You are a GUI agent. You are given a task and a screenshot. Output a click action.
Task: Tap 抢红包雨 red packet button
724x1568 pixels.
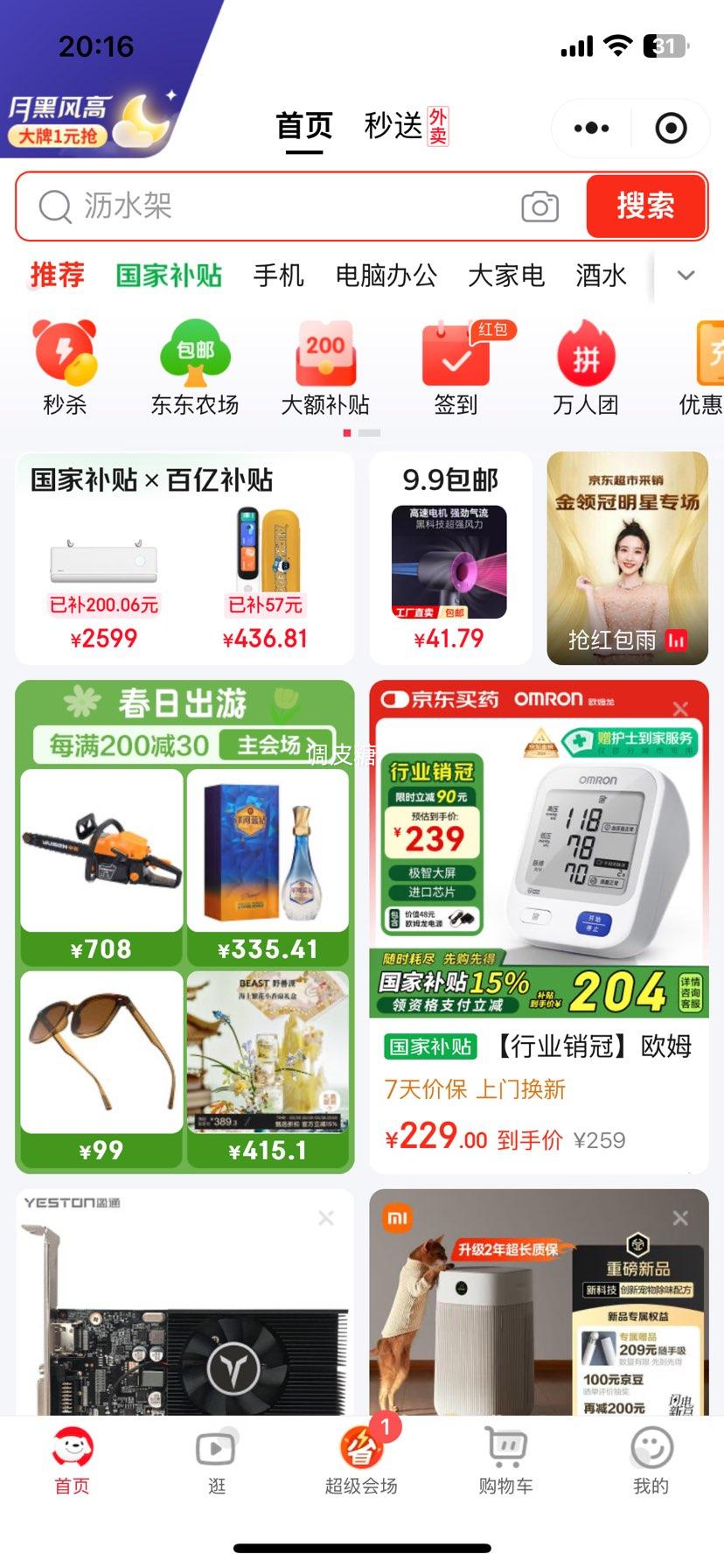(x=612, y=640)
